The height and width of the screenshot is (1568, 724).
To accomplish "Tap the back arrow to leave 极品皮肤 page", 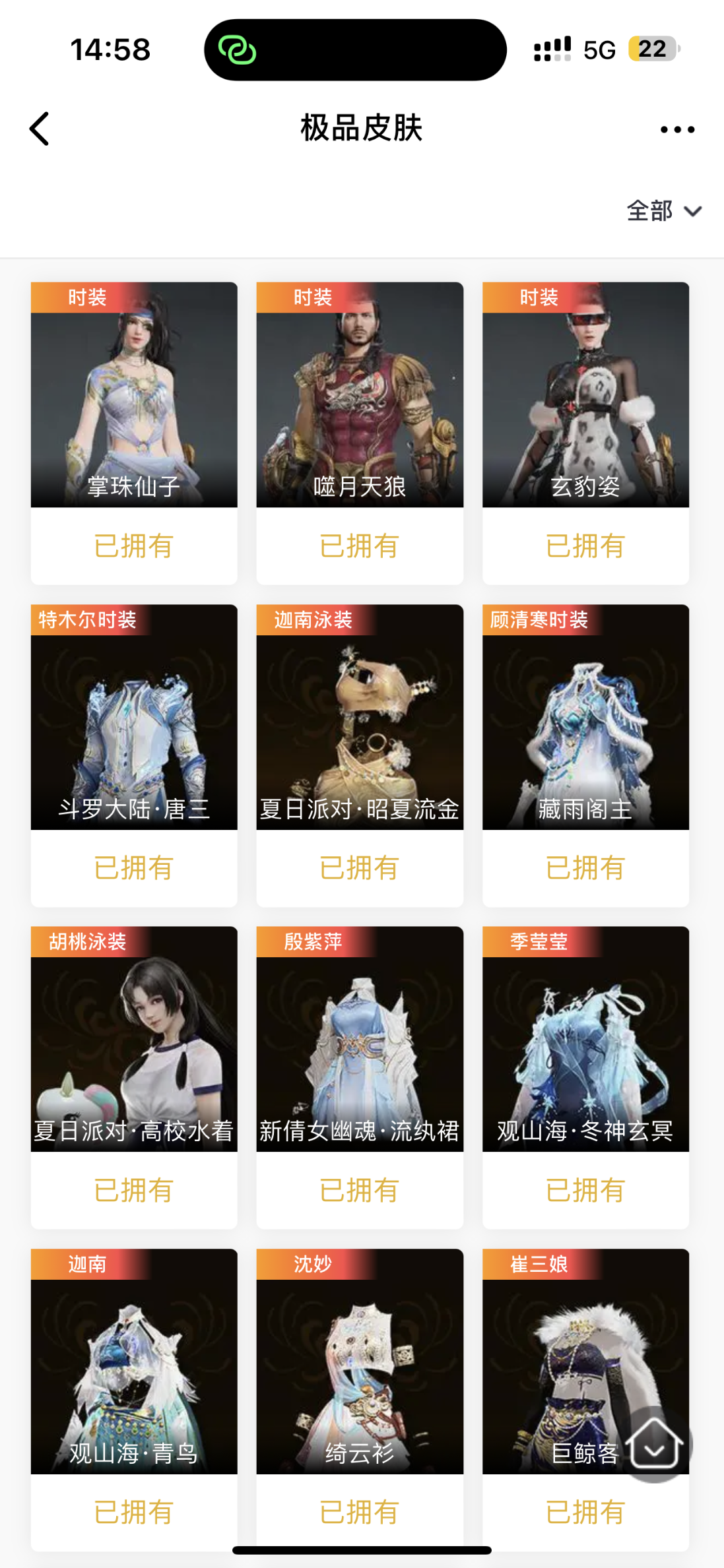I will coord(40,129).
